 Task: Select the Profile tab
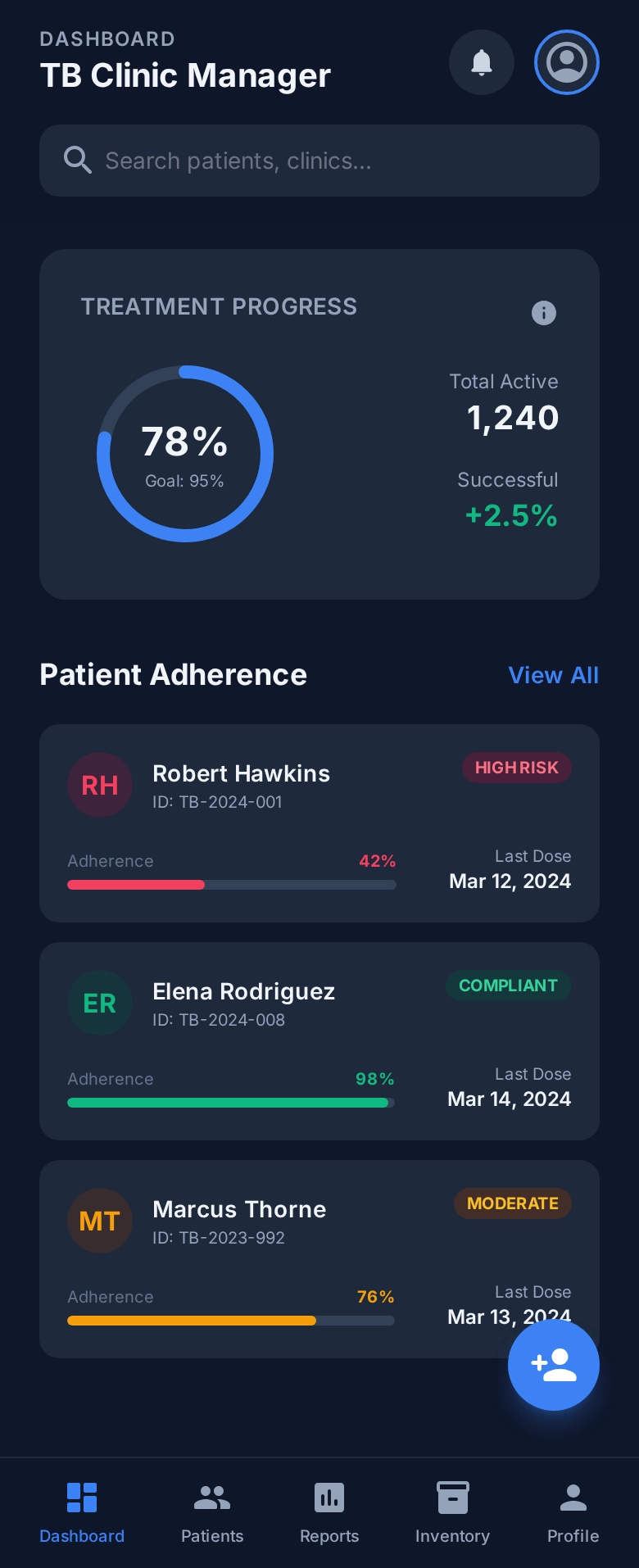(573, 1512)
